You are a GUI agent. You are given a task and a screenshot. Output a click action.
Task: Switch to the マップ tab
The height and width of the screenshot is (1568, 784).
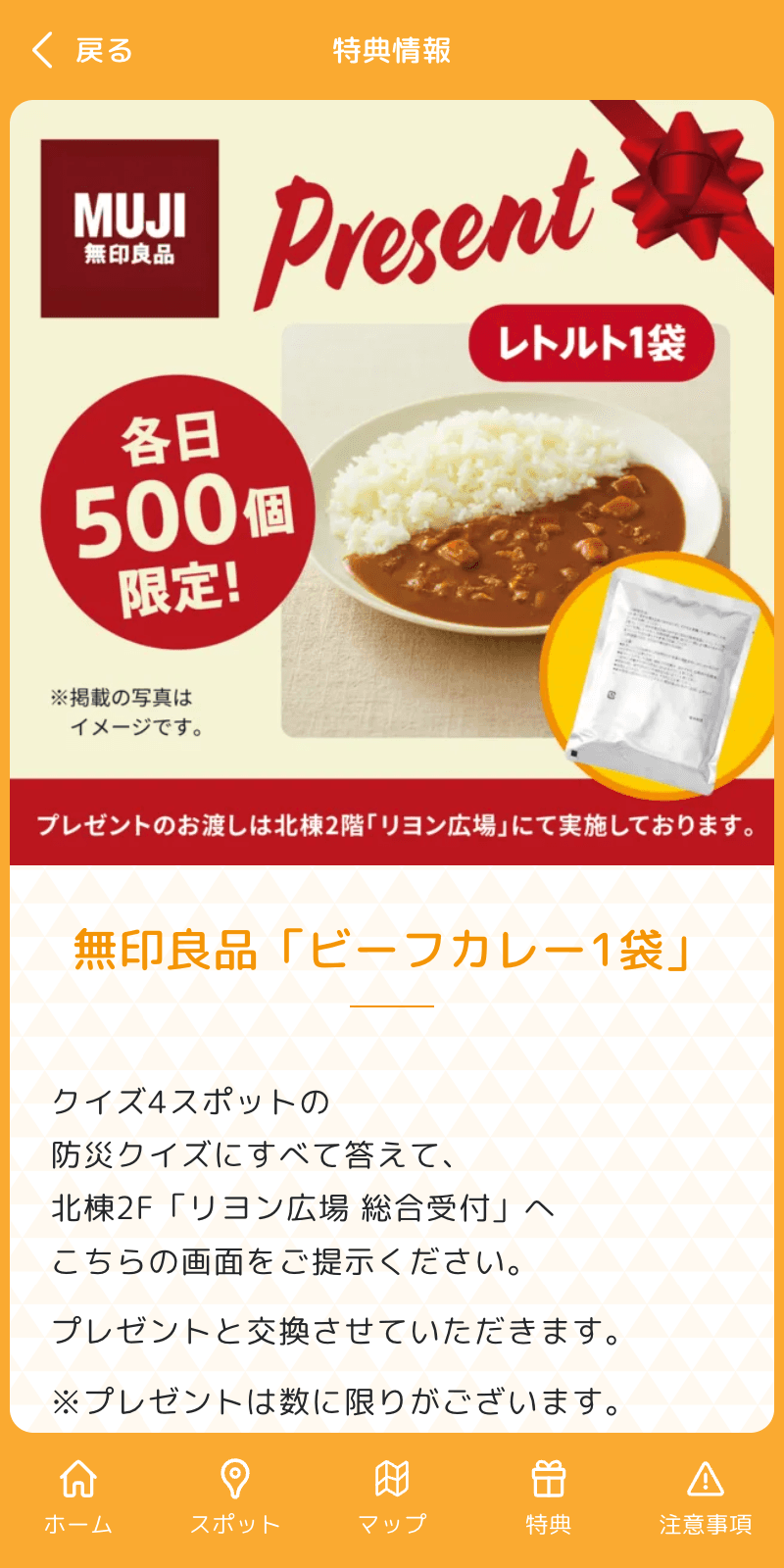[x=392, y=1496]
